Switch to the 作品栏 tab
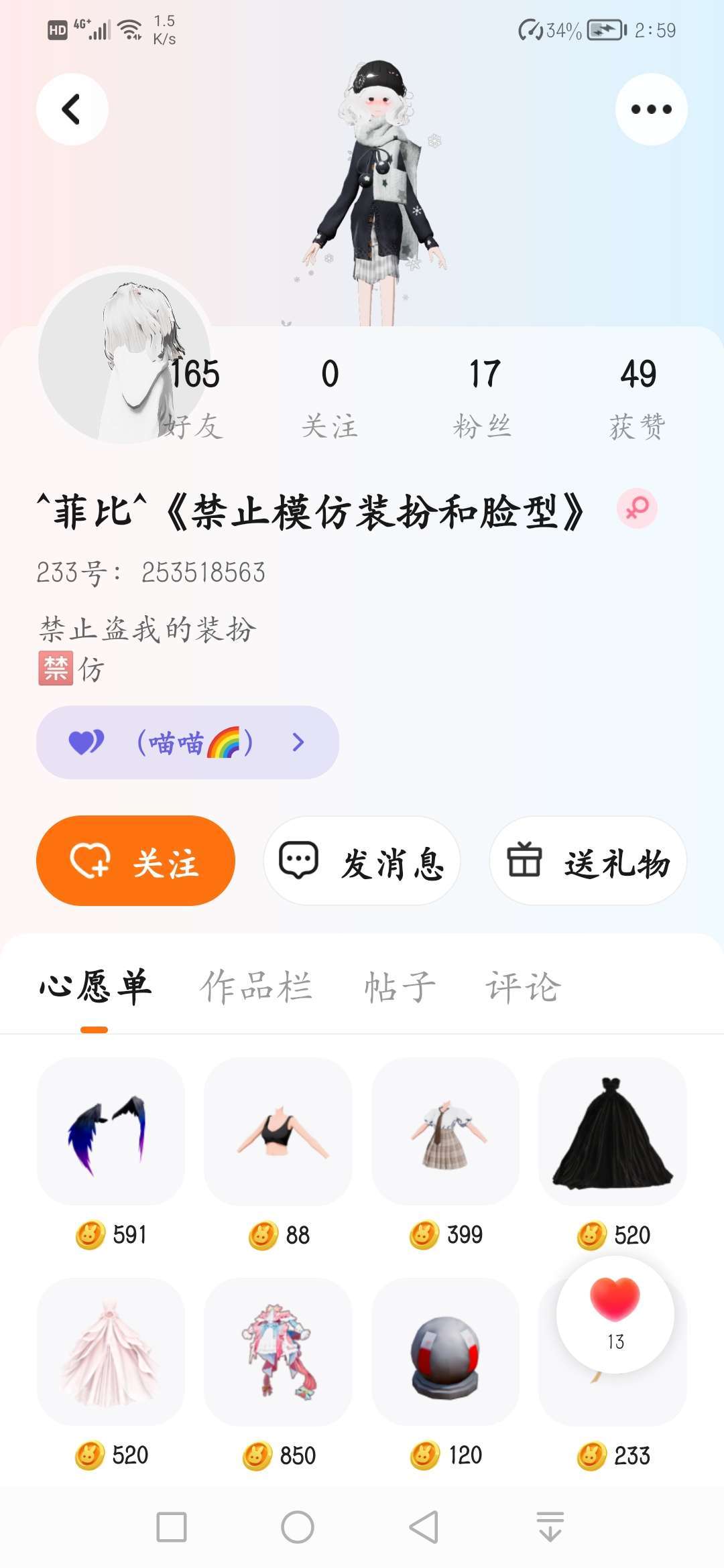 256,986
